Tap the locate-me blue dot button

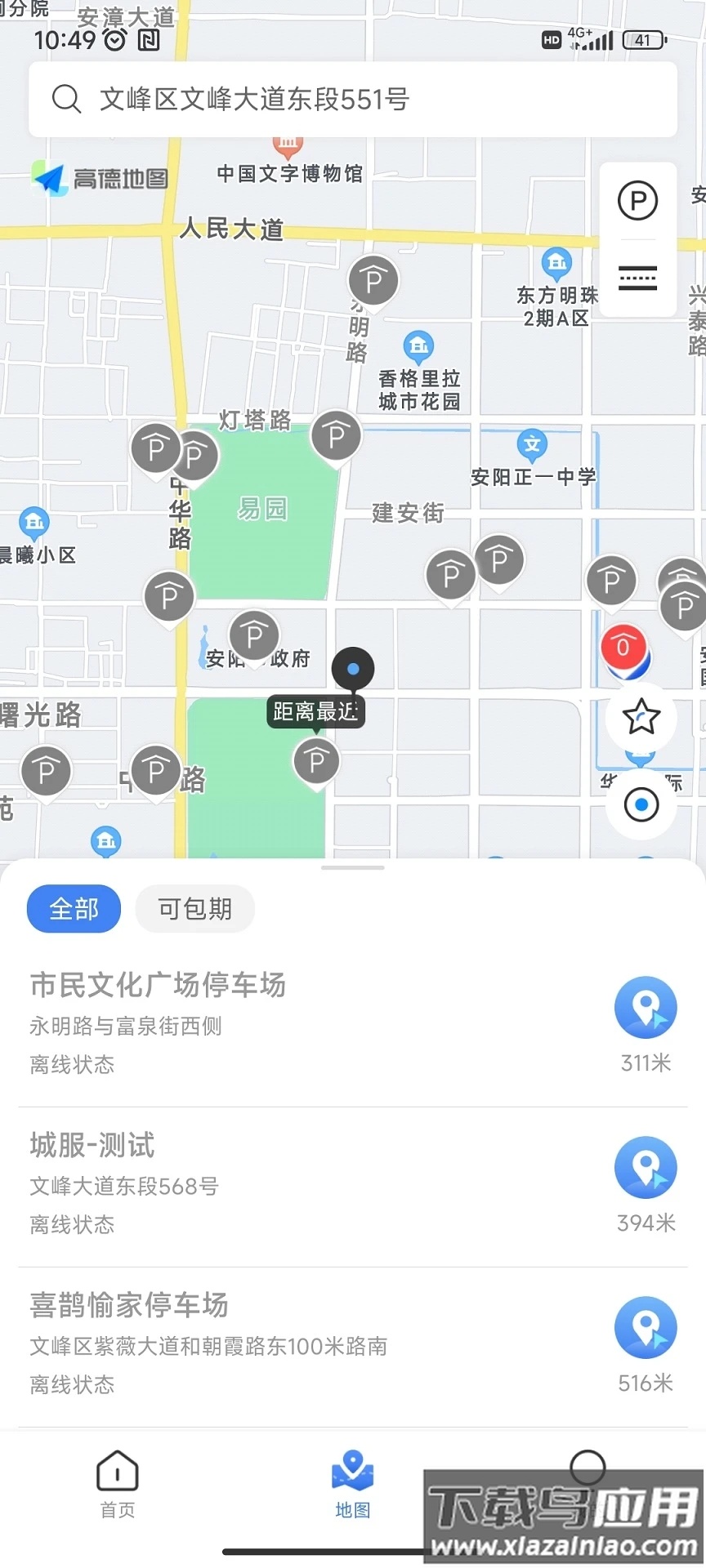click(x=641, y=804)
